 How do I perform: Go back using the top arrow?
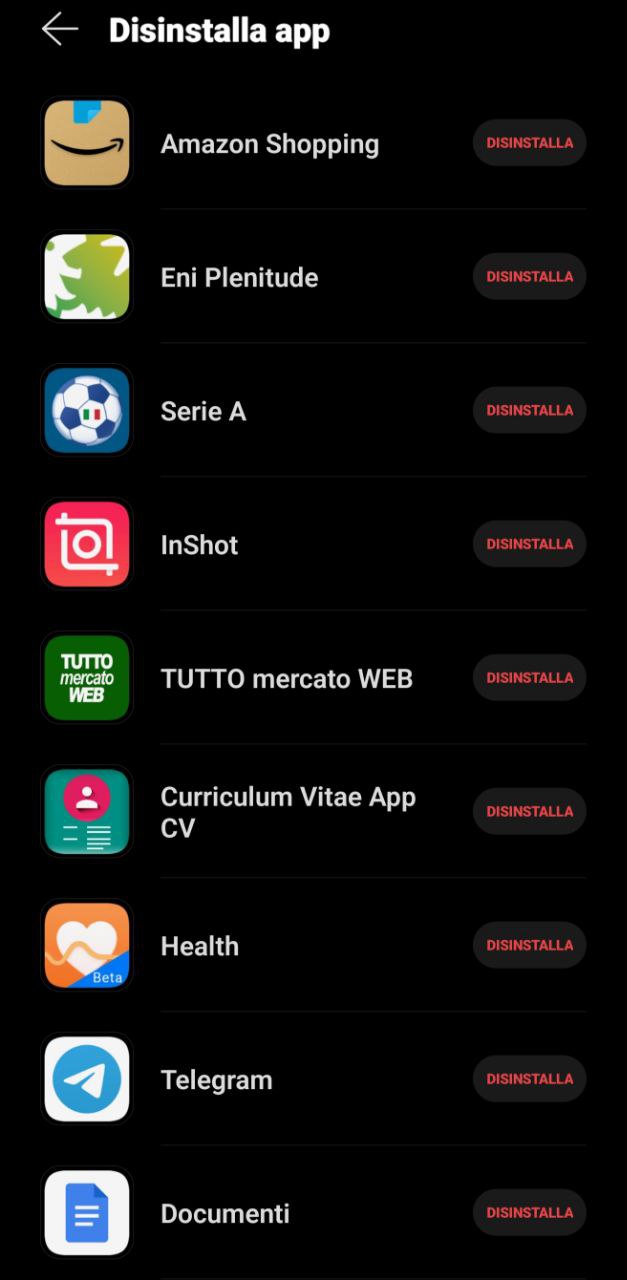pyautogui.click(x=60, y=30)
